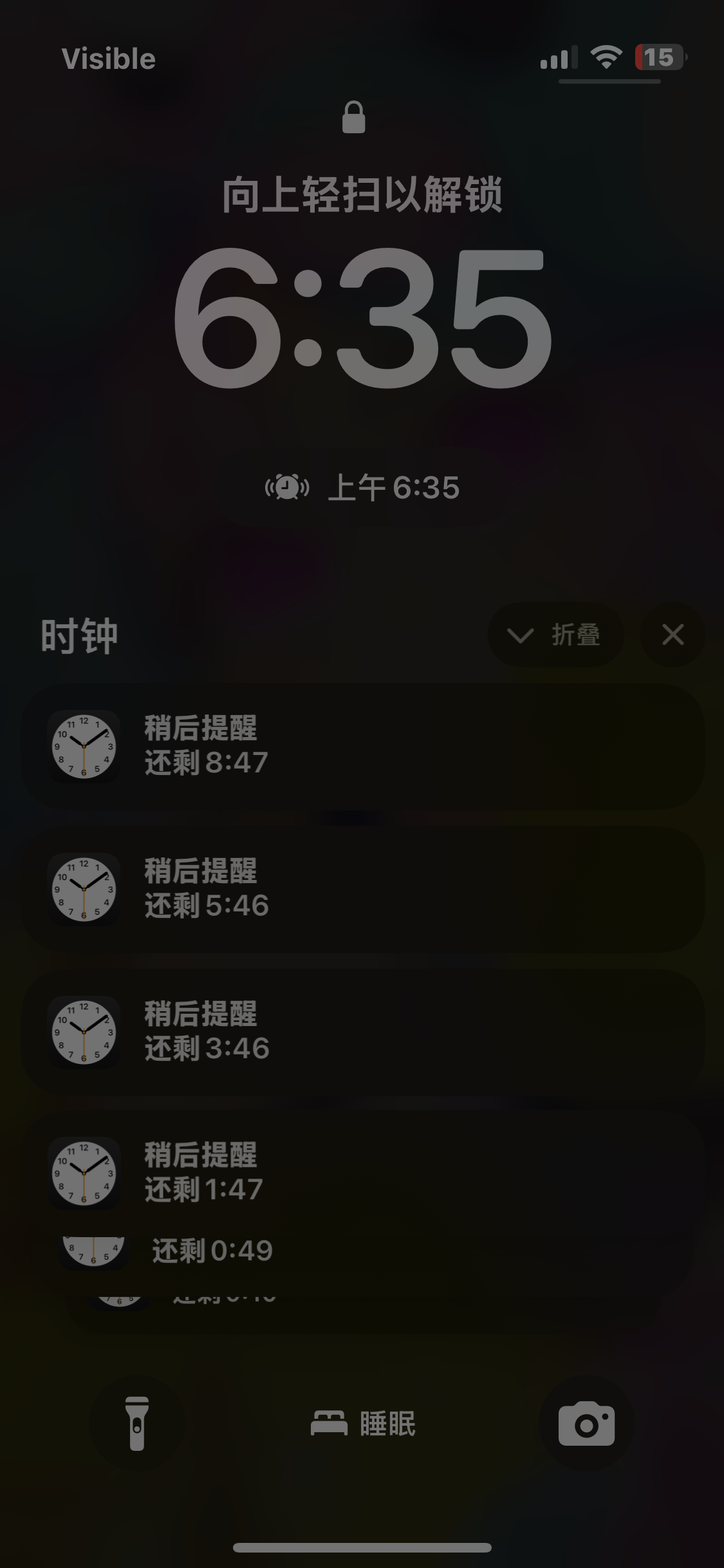Screen dimensions: 724x1568
Task: Open snooze notification with 3:46 remaining
Action: [362, 1032]
